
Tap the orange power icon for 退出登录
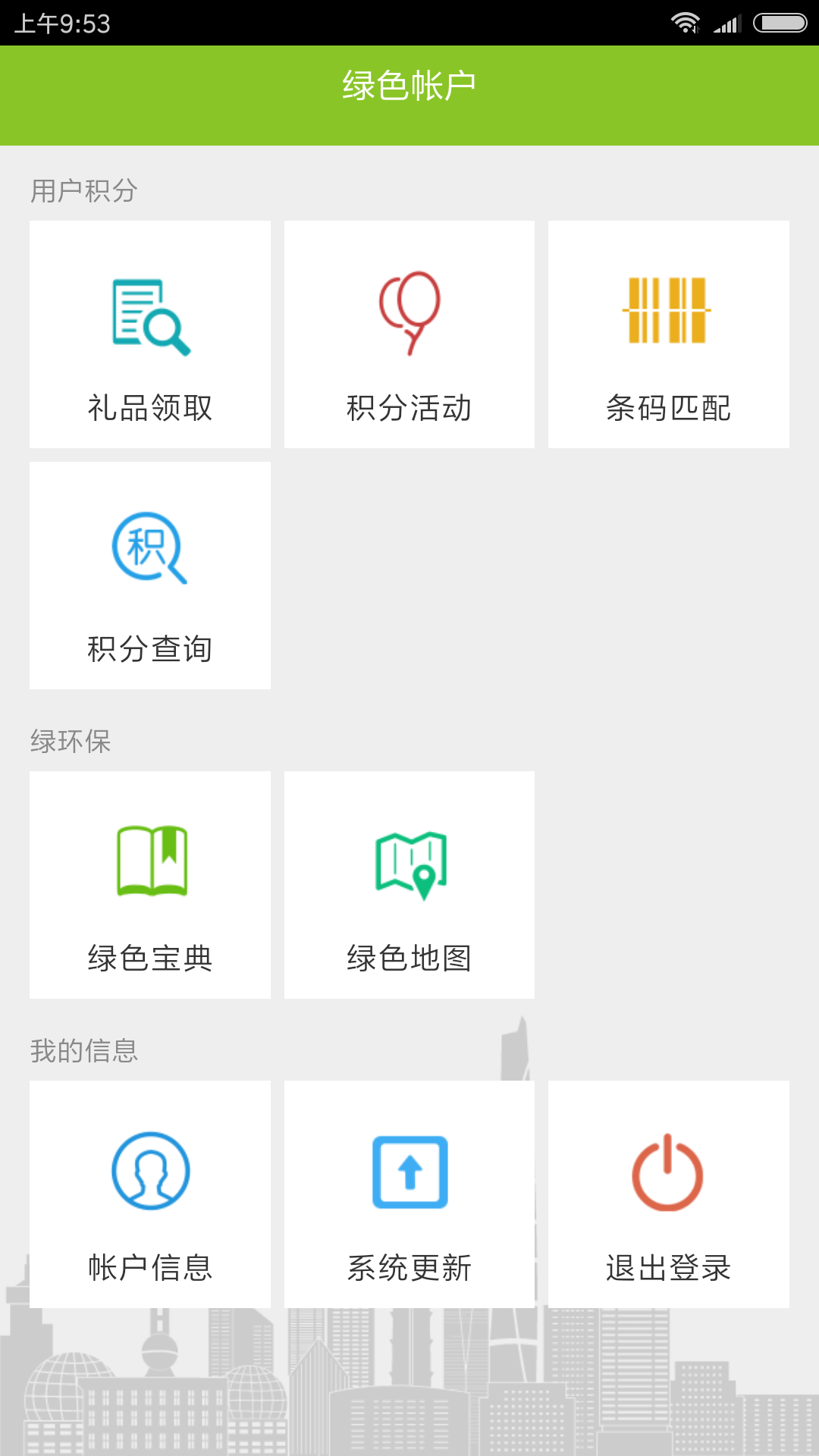click(667, 1172)
